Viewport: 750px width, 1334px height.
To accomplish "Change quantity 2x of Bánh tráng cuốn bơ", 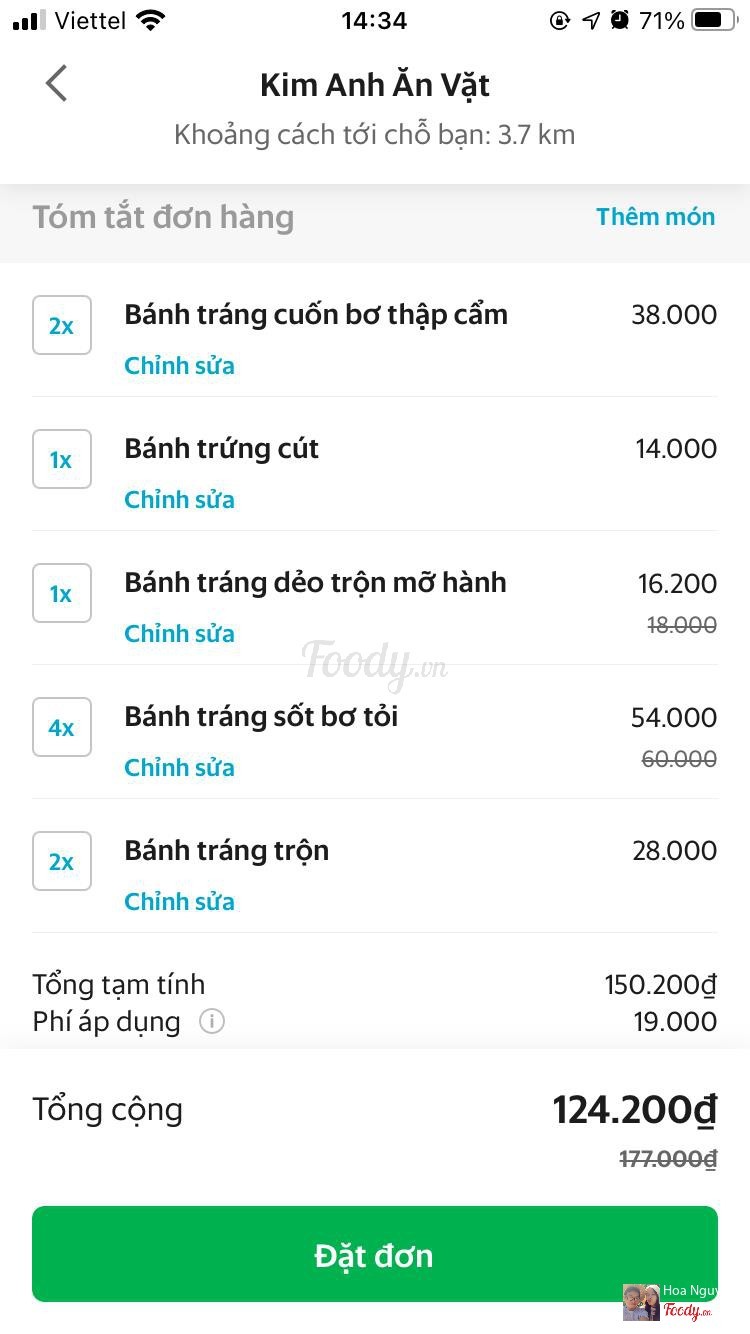I will pyautogui.click(x=62, y=325).
